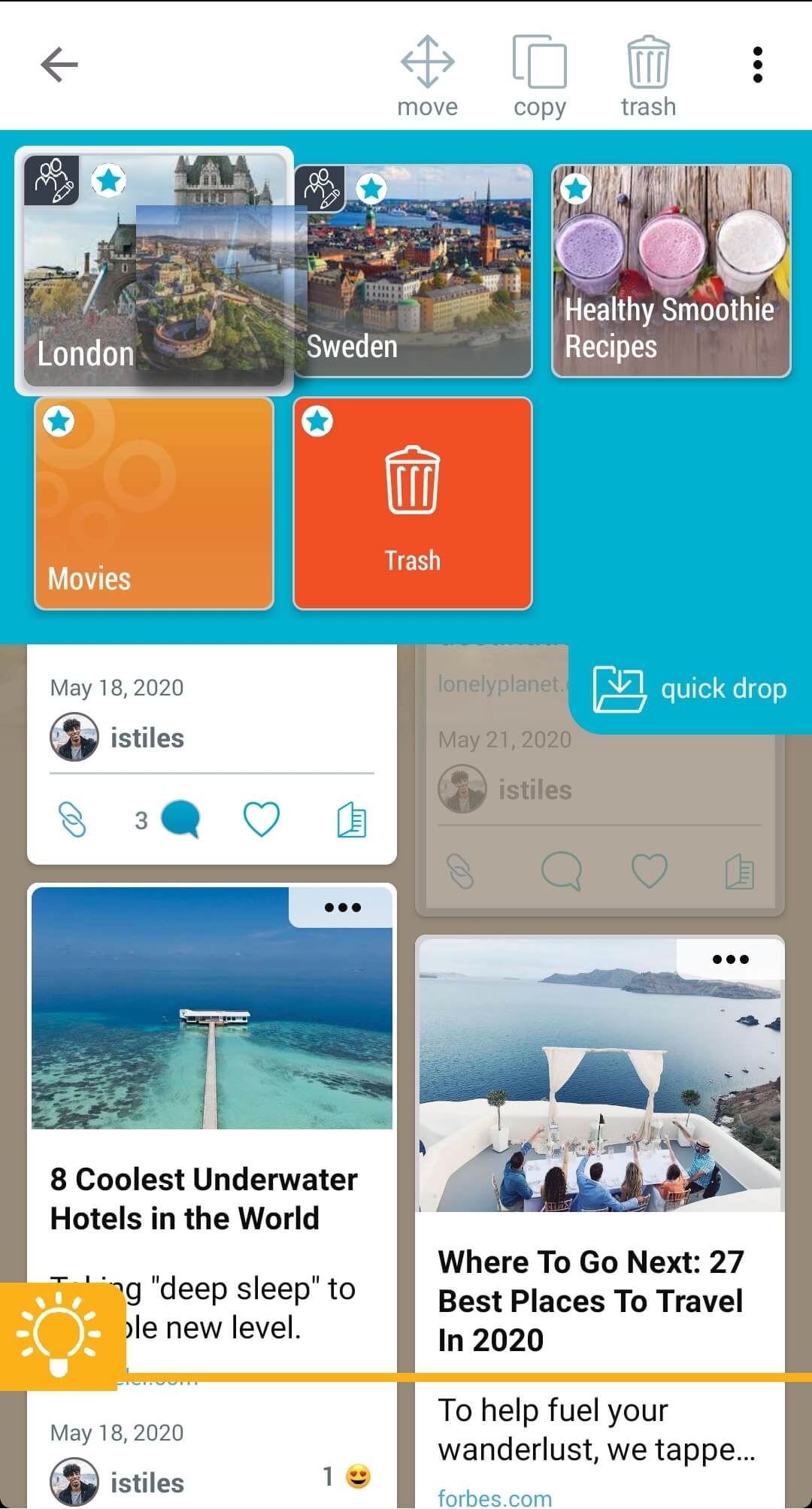The image size is (812, 1509).
Task: Choose the orange Trash tile
Action: click(413, 503)
